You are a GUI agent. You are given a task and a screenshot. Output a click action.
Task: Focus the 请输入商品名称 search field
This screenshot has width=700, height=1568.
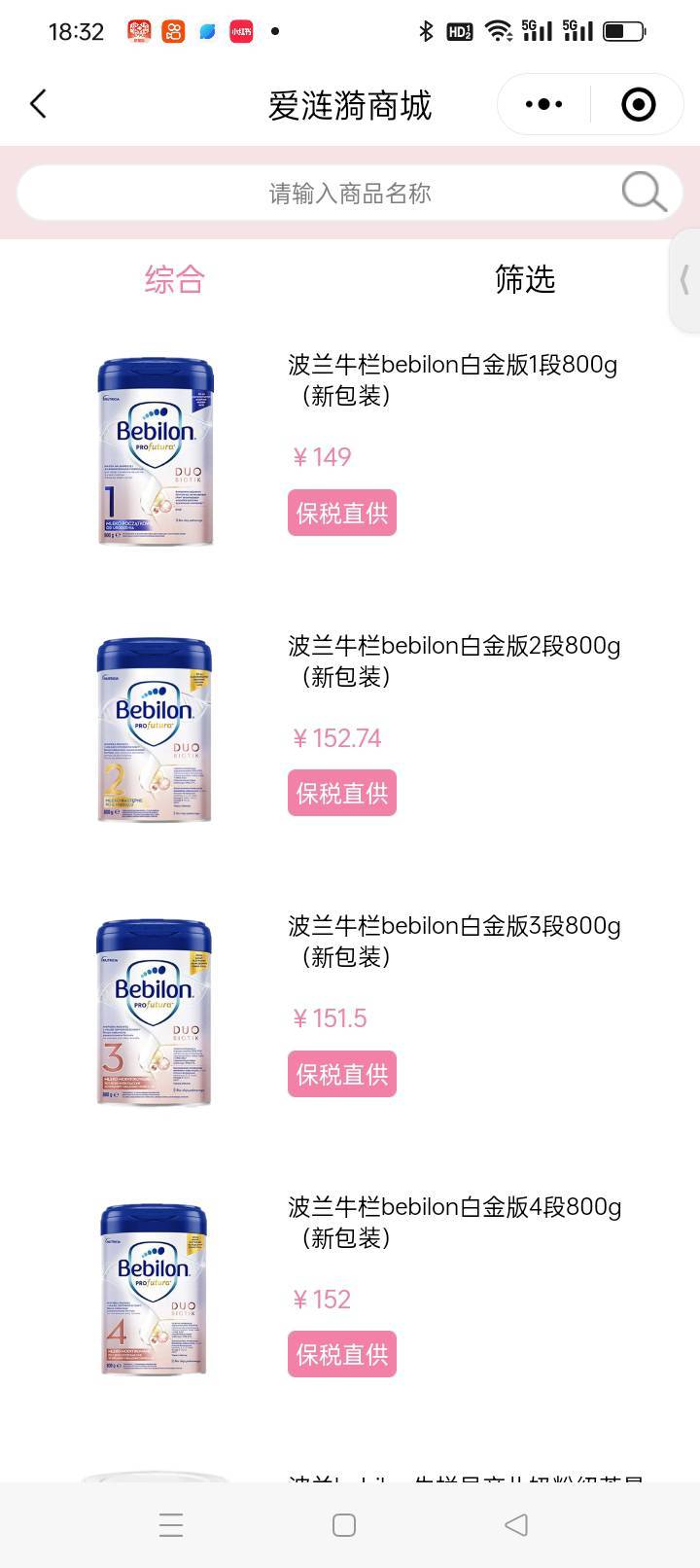coord(350,193)
